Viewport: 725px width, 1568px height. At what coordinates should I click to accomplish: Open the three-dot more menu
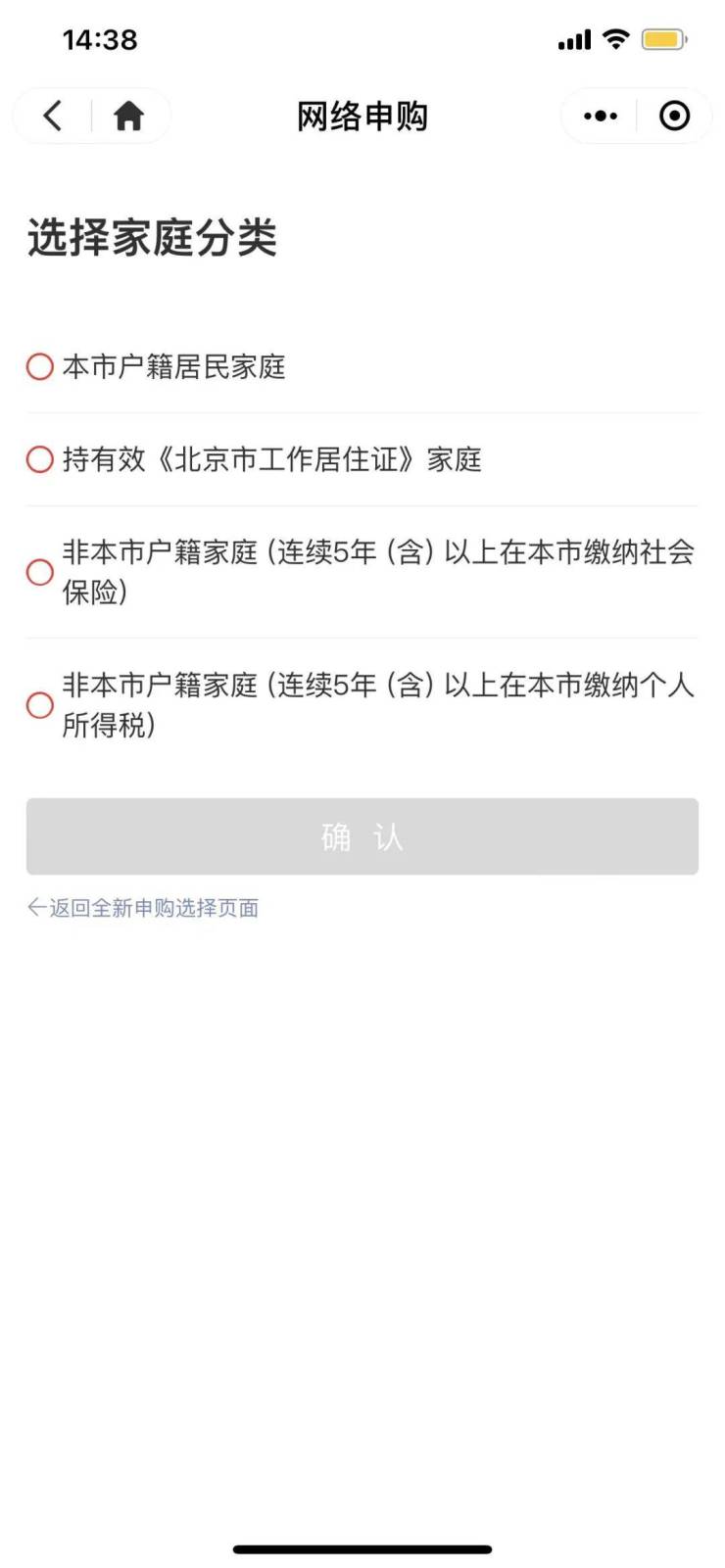click(600, 117)
